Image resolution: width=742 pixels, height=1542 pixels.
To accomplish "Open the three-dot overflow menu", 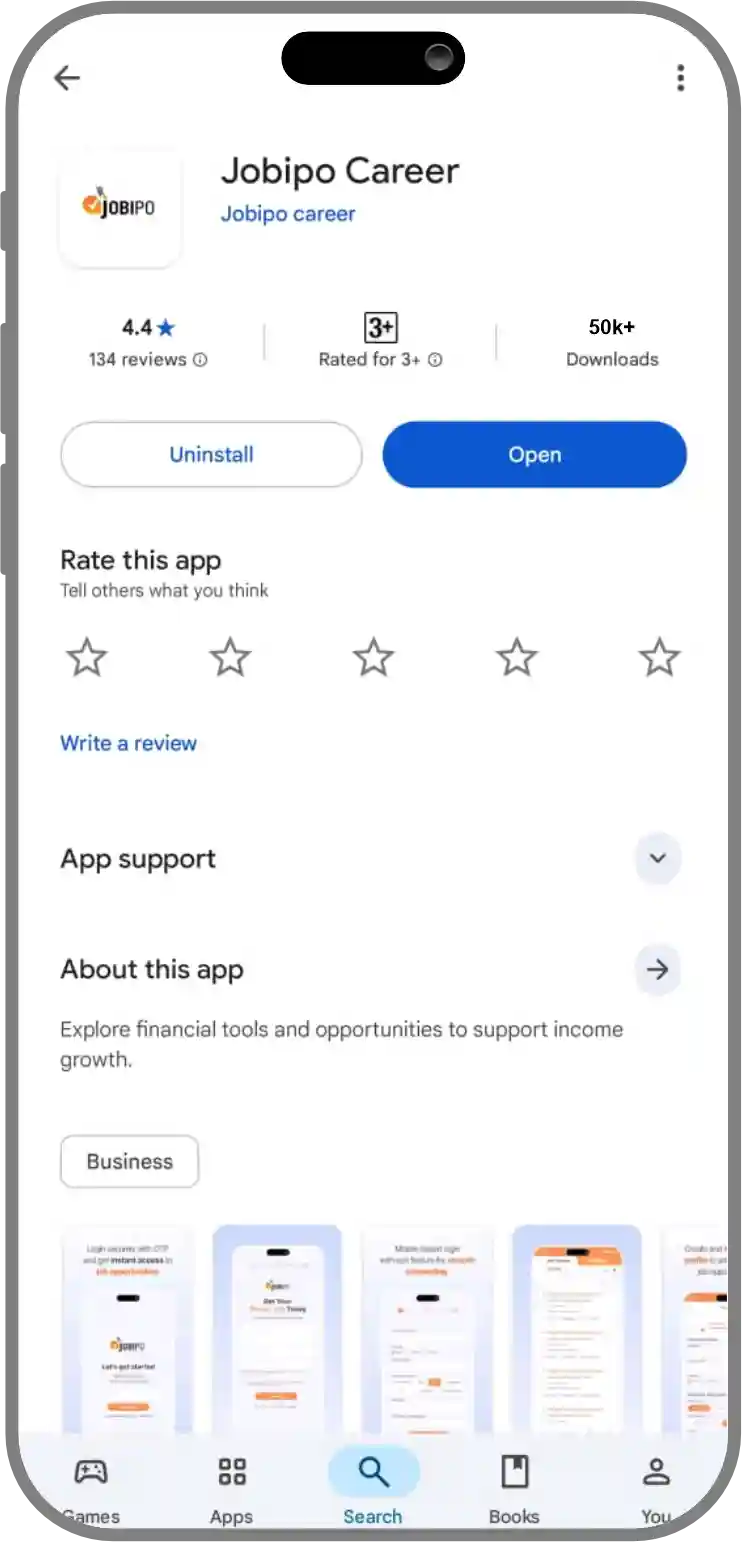I will [680, 77].
